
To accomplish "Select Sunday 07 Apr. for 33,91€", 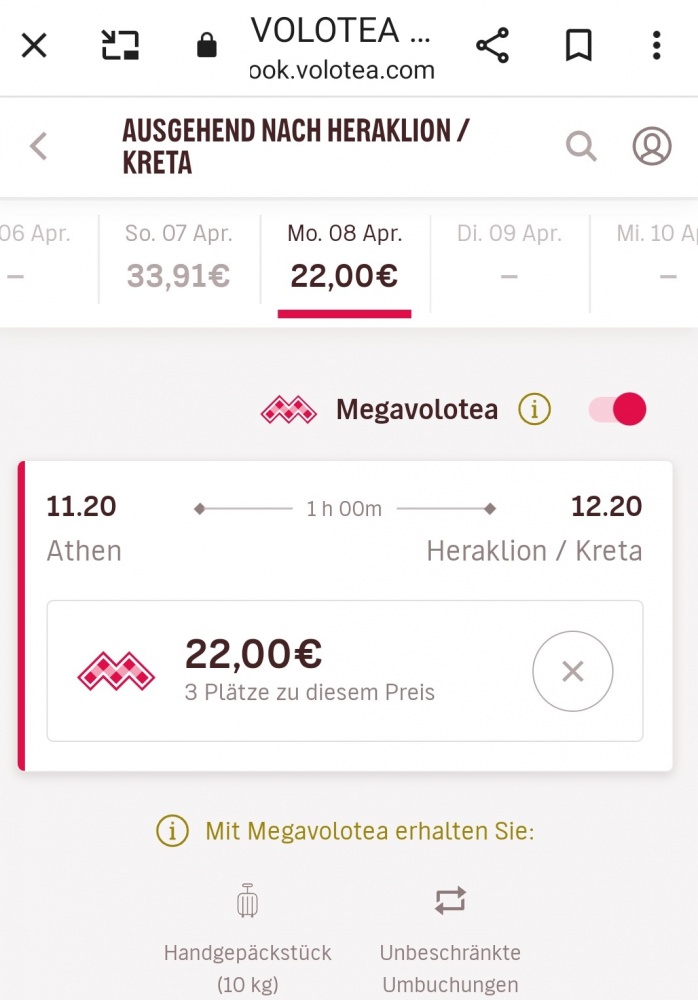I will tap(178, 257).
